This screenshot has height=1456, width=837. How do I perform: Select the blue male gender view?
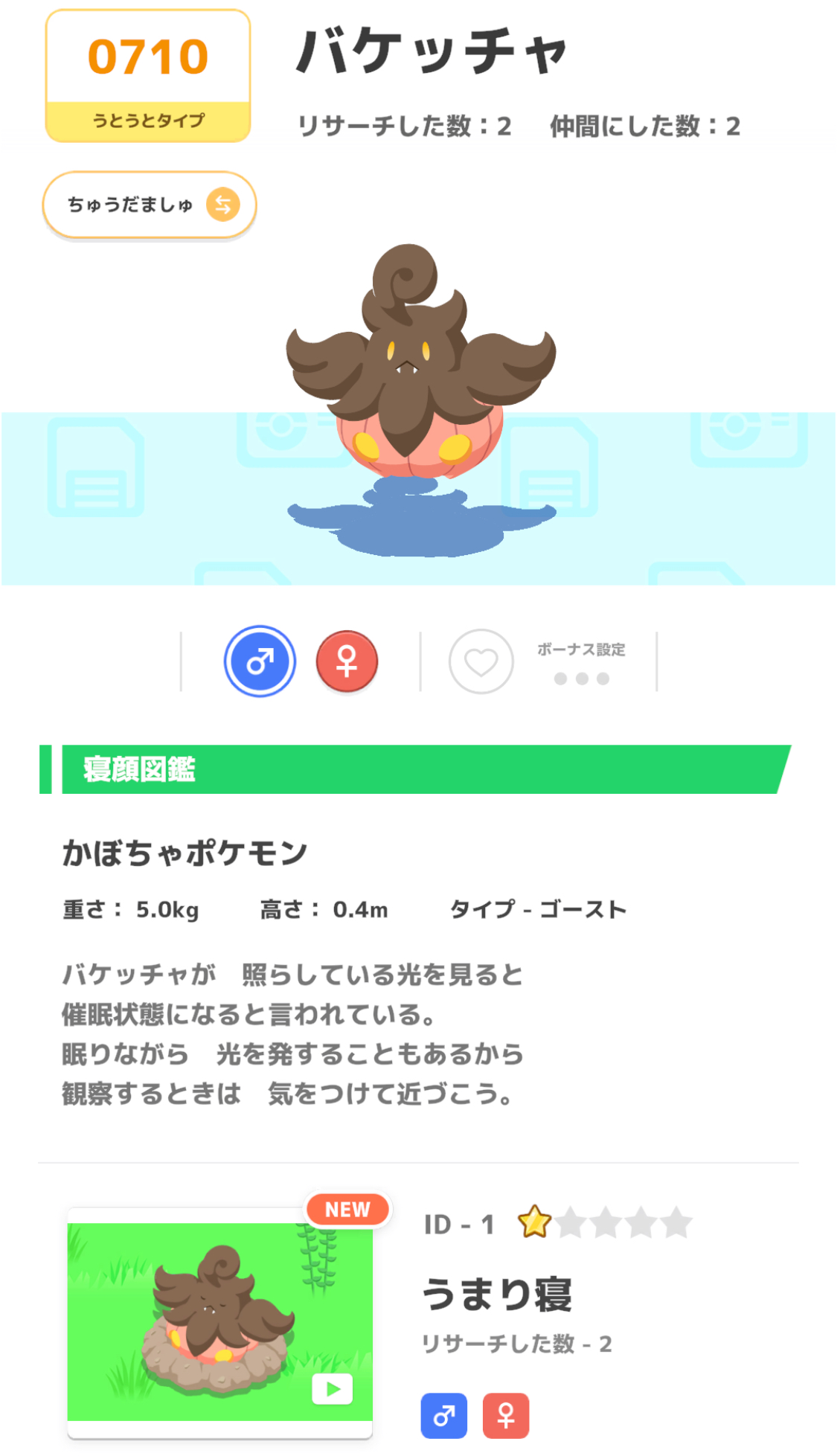tap(260, 661)
